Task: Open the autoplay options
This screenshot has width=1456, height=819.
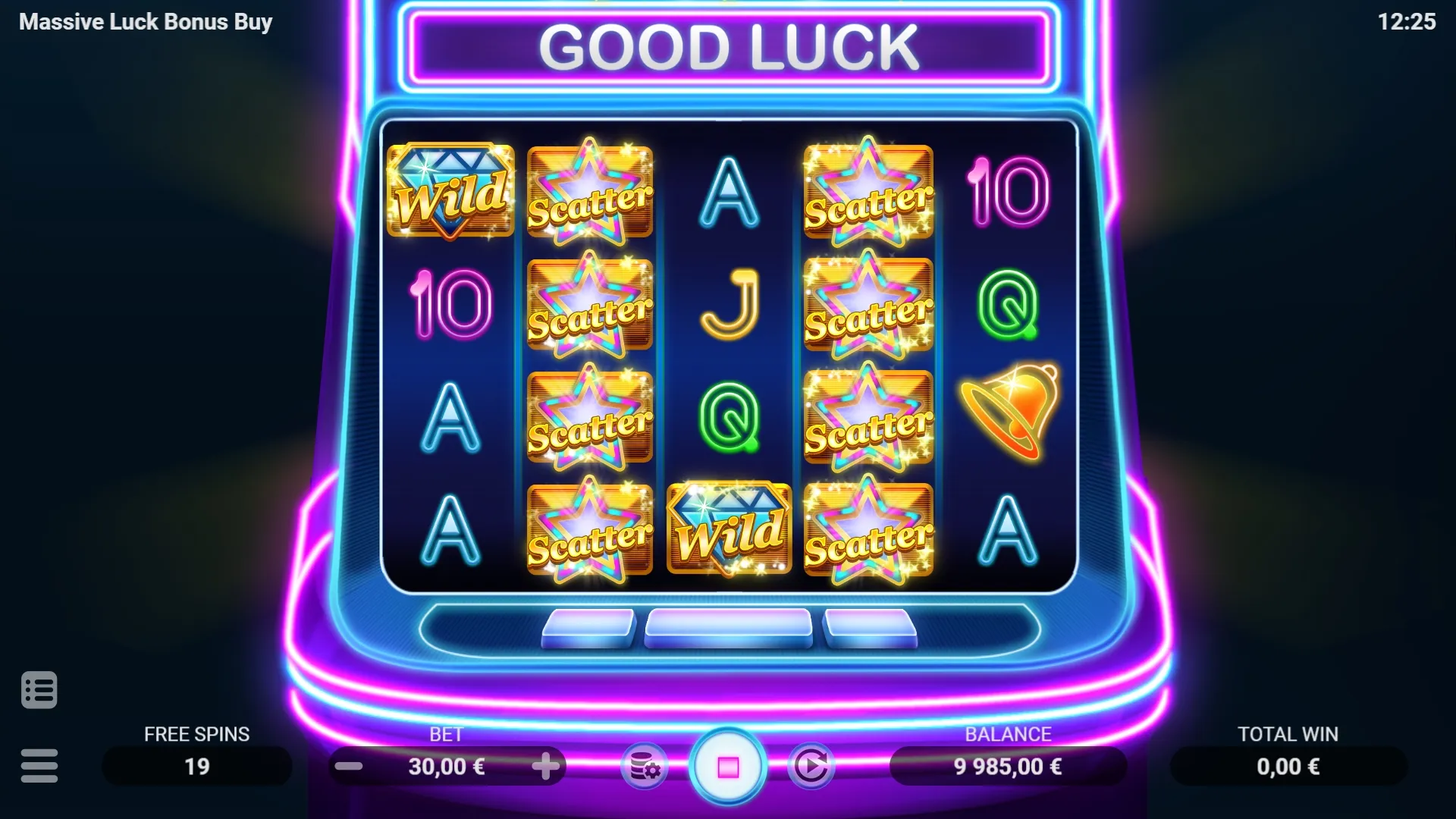Action: pos(811,767)
